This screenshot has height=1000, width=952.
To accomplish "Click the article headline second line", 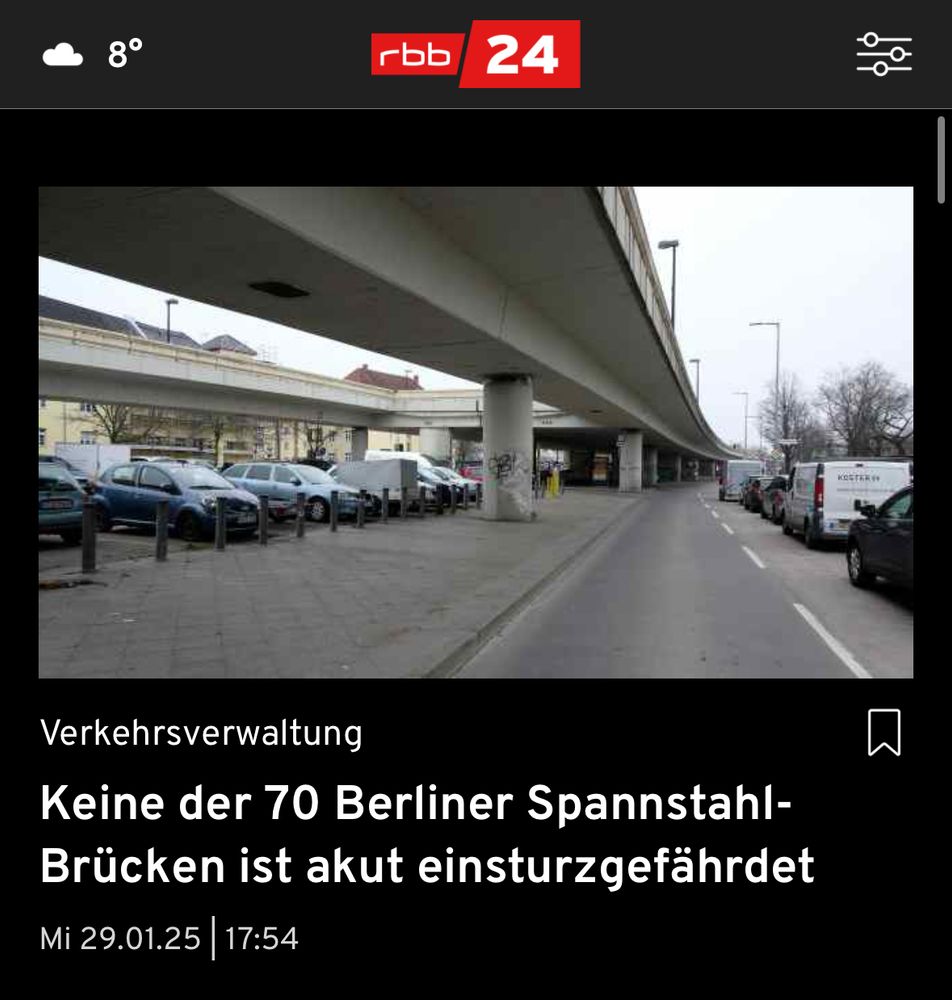I will (428, 865).
